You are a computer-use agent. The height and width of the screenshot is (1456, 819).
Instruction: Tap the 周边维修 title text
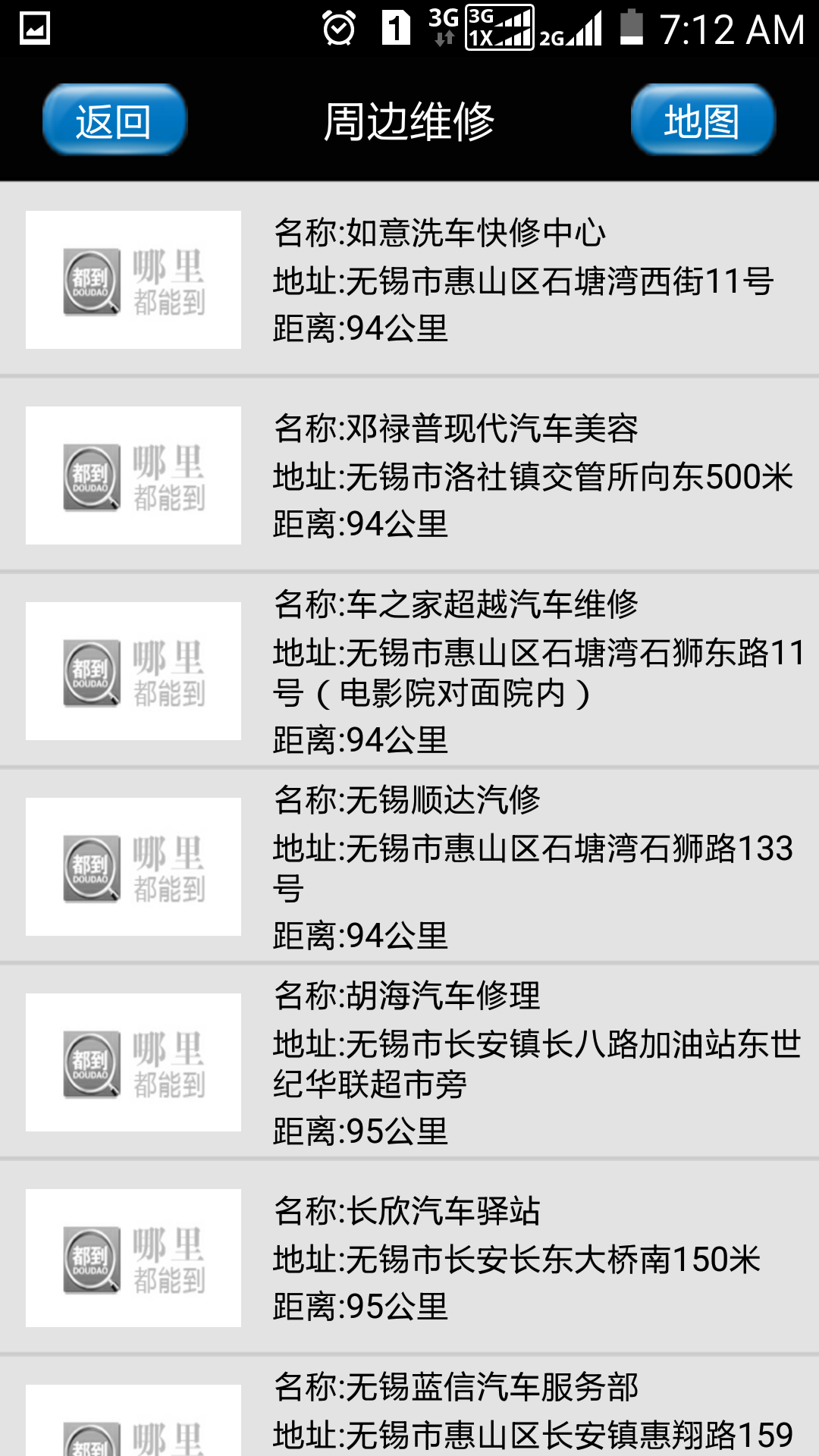point(409,121)
